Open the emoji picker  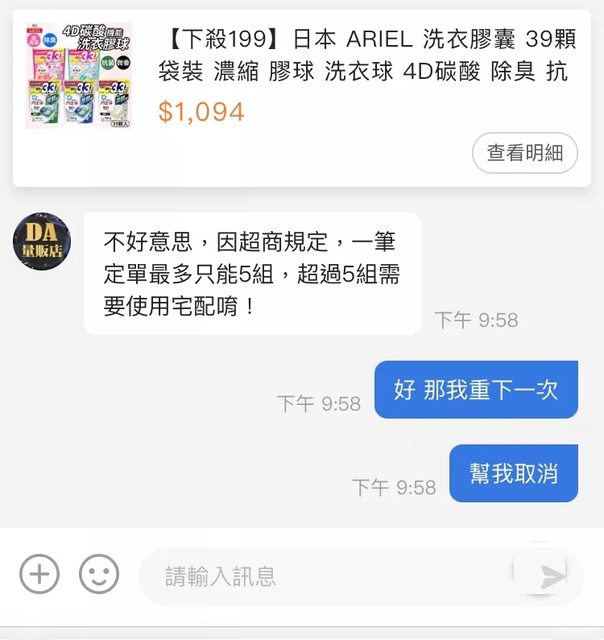pyautogui.click(x=99, y=575)
